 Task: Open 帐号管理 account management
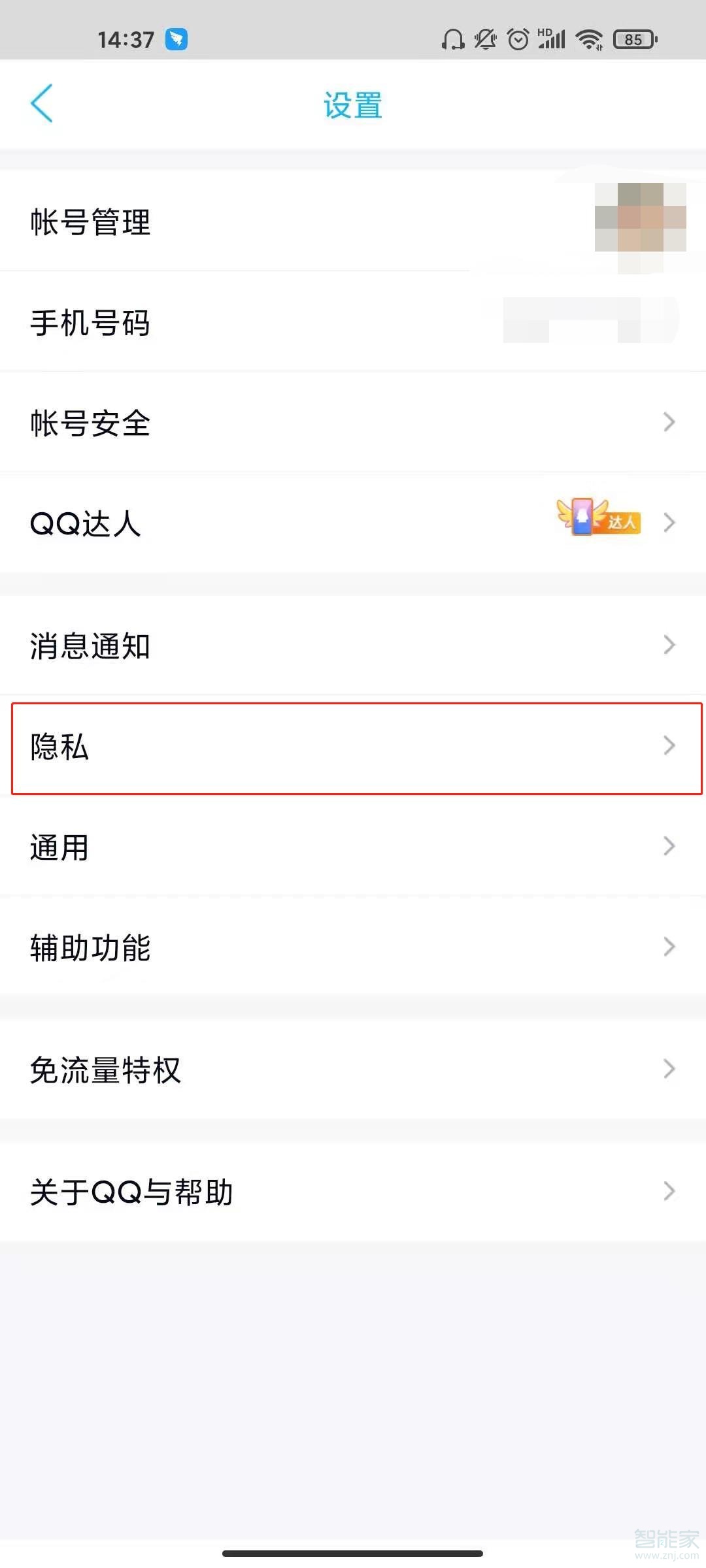[353, 221]
